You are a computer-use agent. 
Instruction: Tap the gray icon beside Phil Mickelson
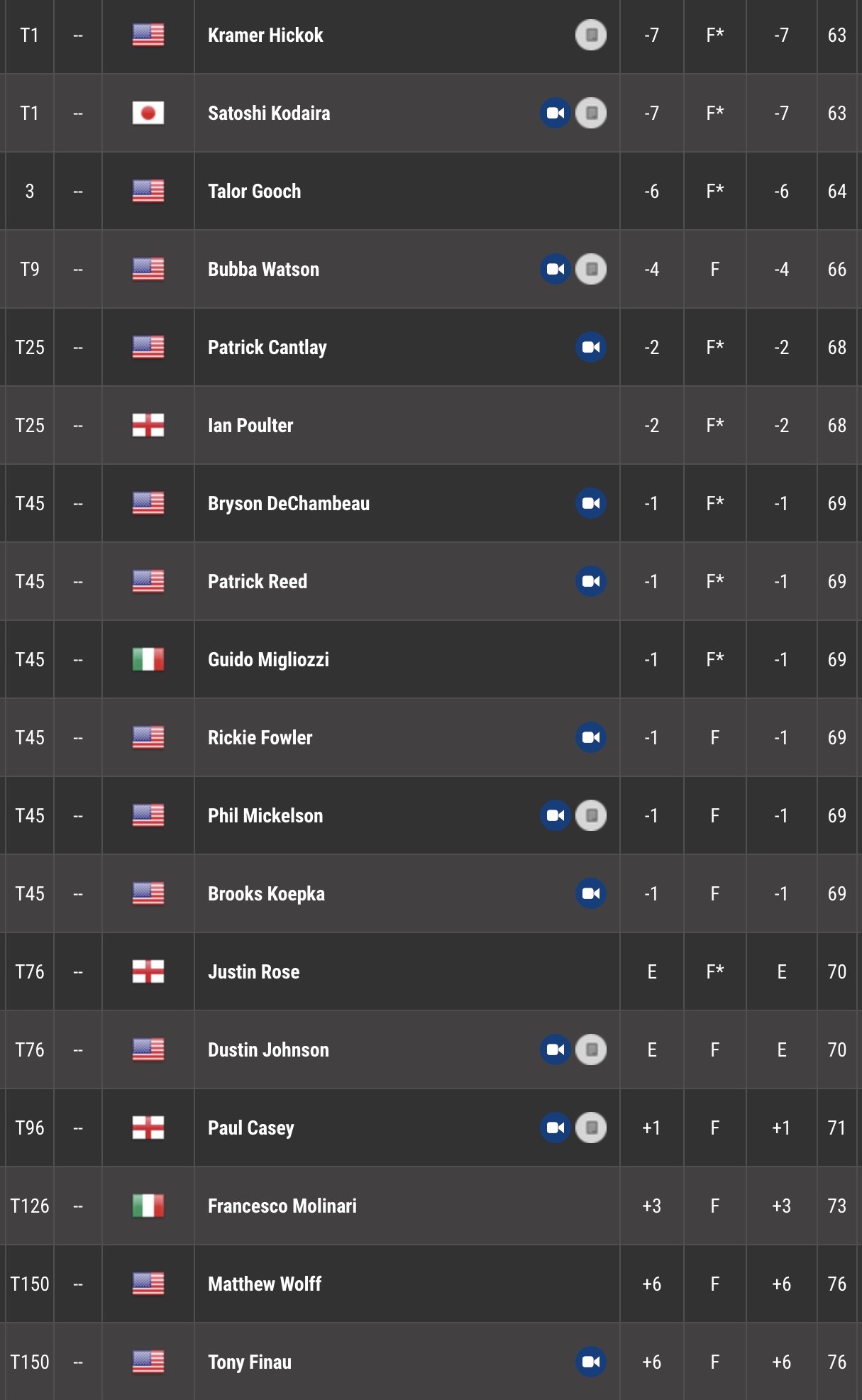click(x=591, y=815)
